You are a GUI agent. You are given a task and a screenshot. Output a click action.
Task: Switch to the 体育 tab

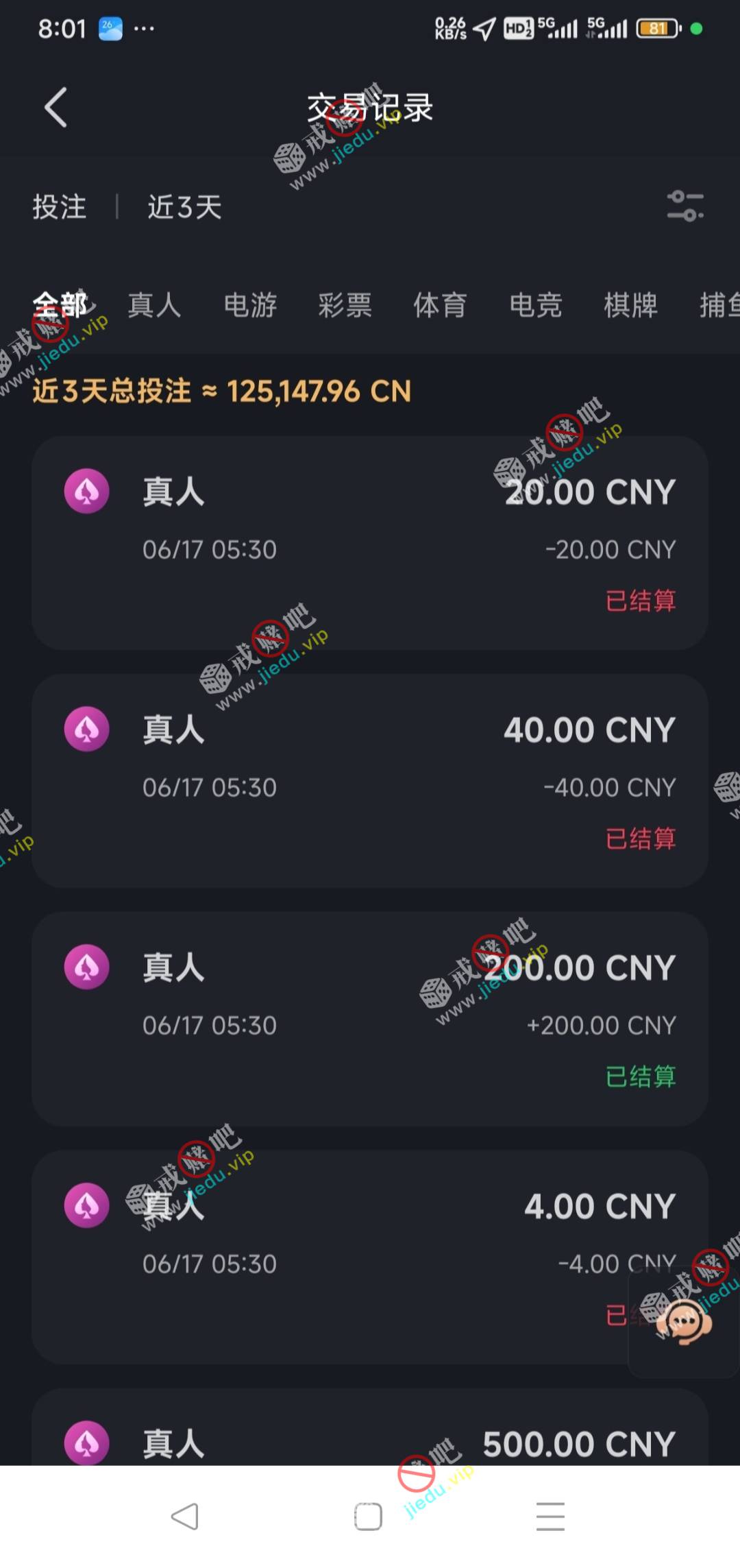tap(440, 305)
